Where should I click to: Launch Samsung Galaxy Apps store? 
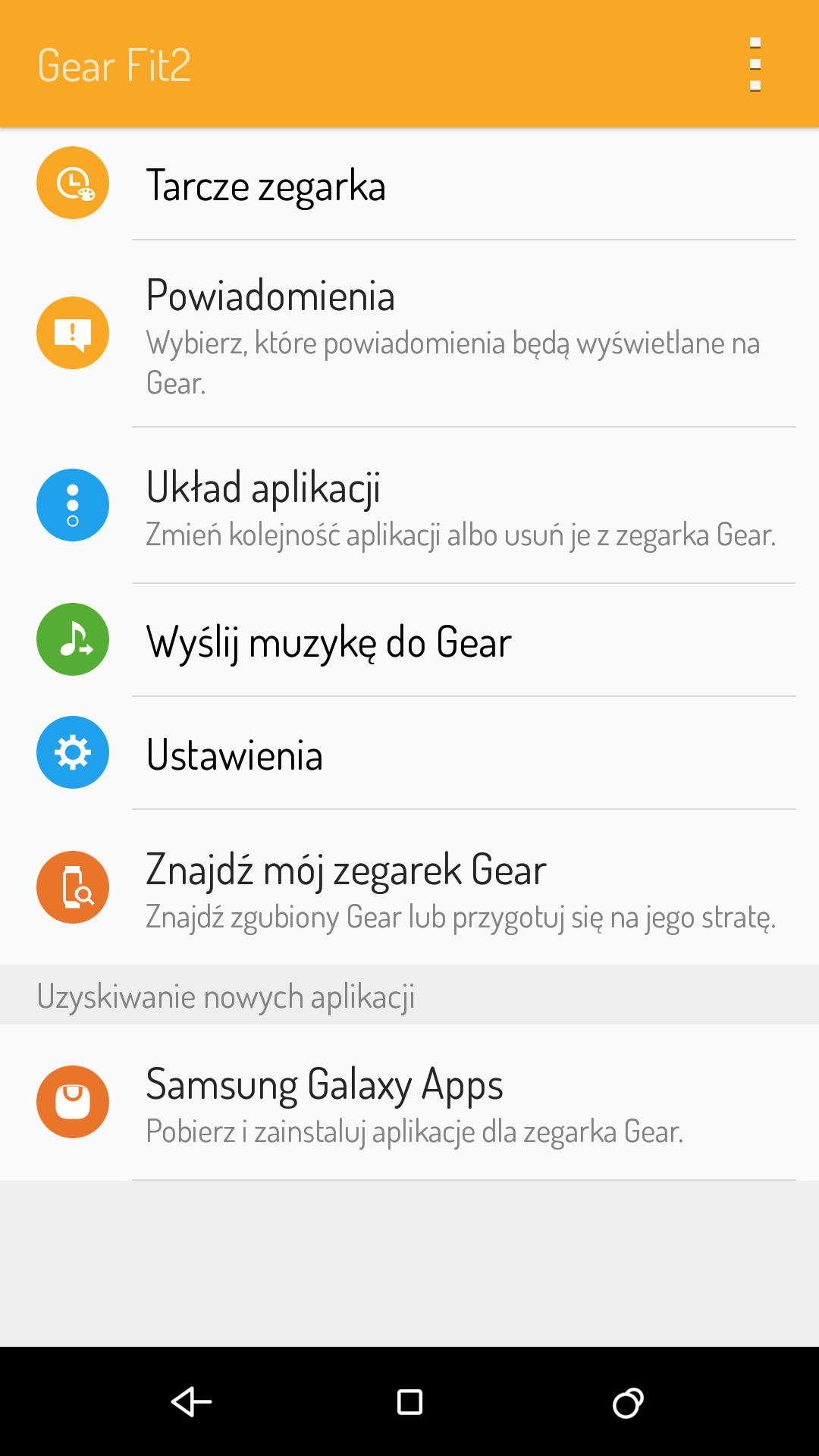pos(409,1103)
